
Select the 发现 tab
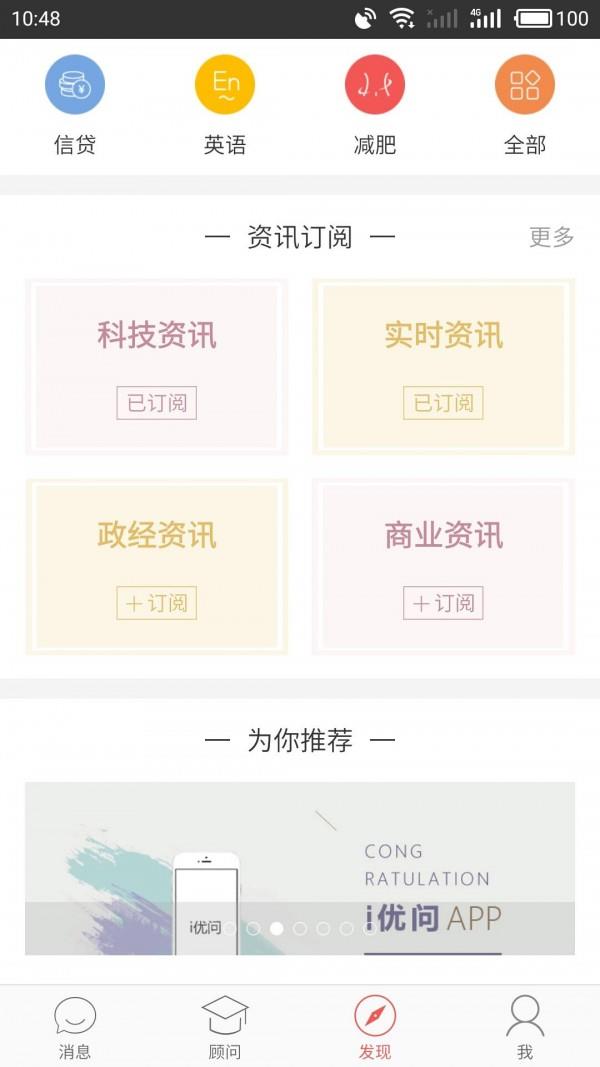[375, 1027]
